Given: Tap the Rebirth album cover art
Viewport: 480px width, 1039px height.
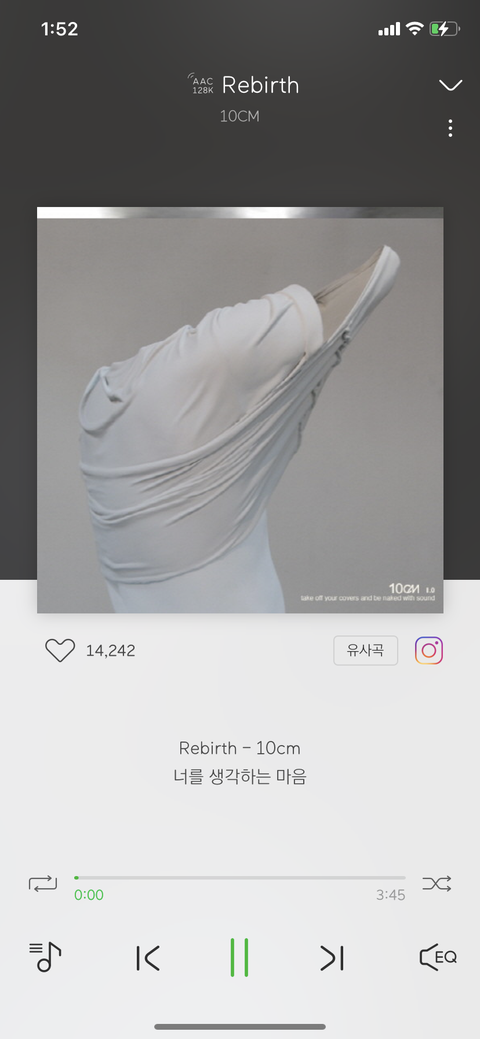Looking at the screenshot, I should click(x=240, y=410).
